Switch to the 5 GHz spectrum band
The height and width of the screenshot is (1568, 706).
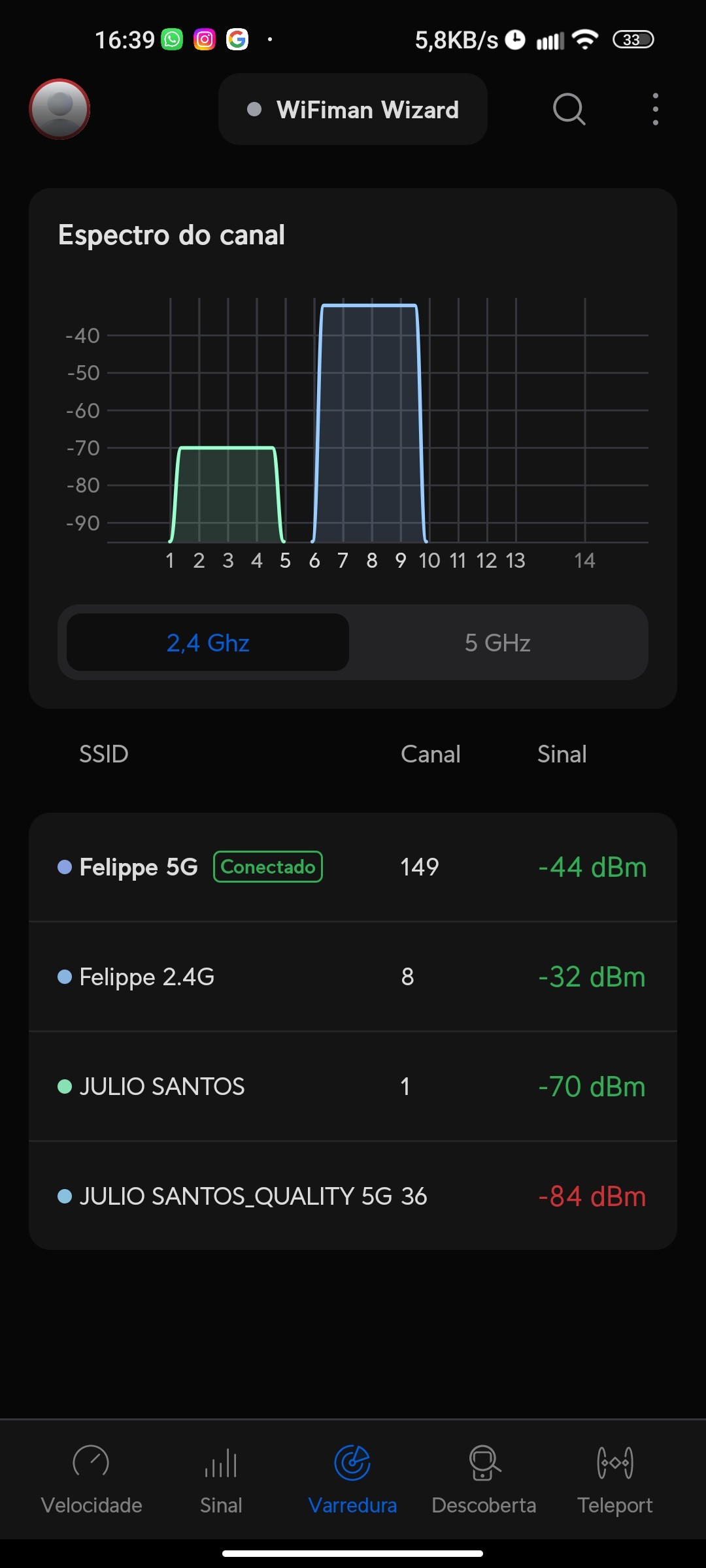497,643
